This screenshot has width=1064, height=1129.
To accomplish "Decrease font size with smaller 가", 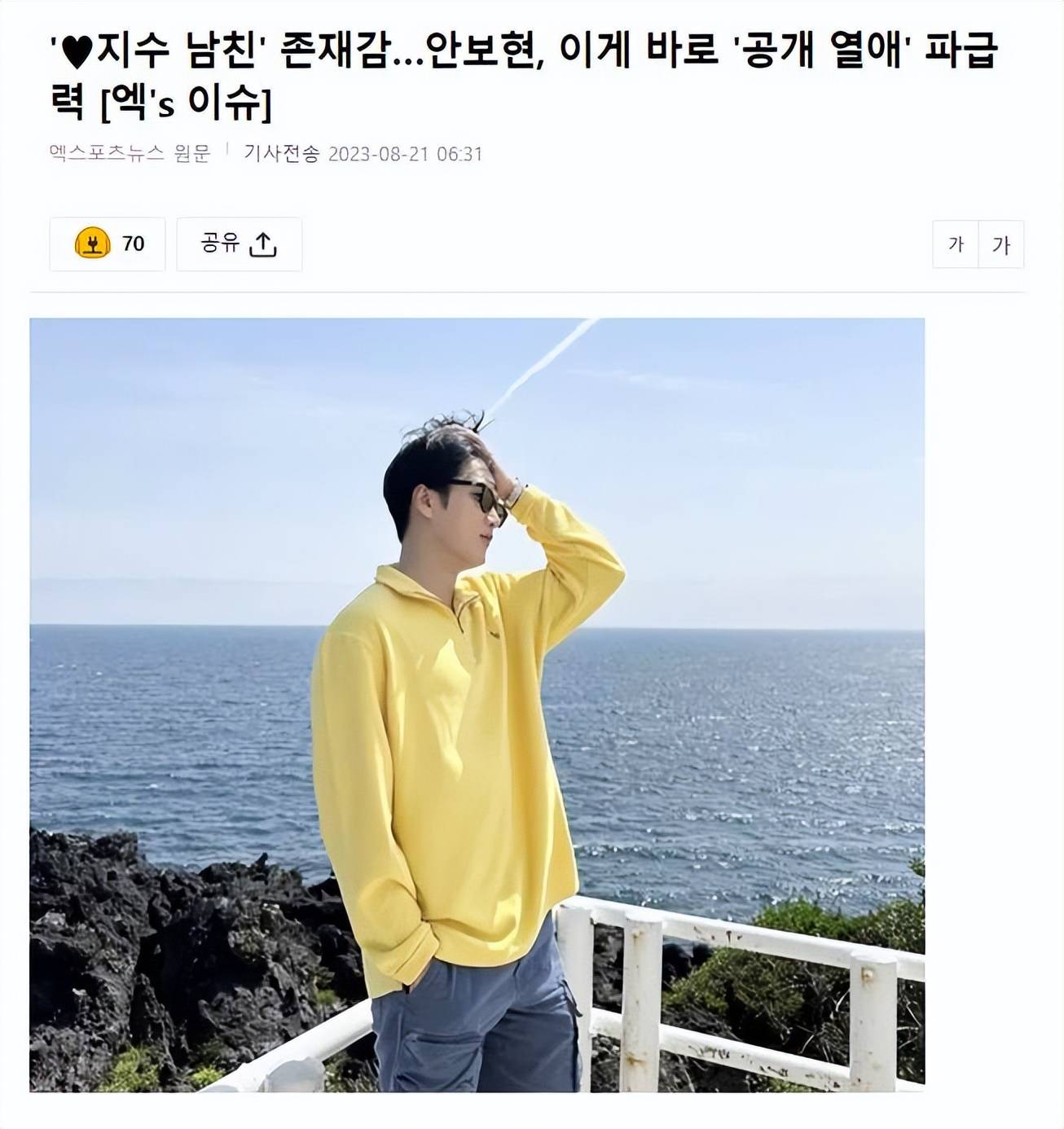I will click(x=956, y=244).
